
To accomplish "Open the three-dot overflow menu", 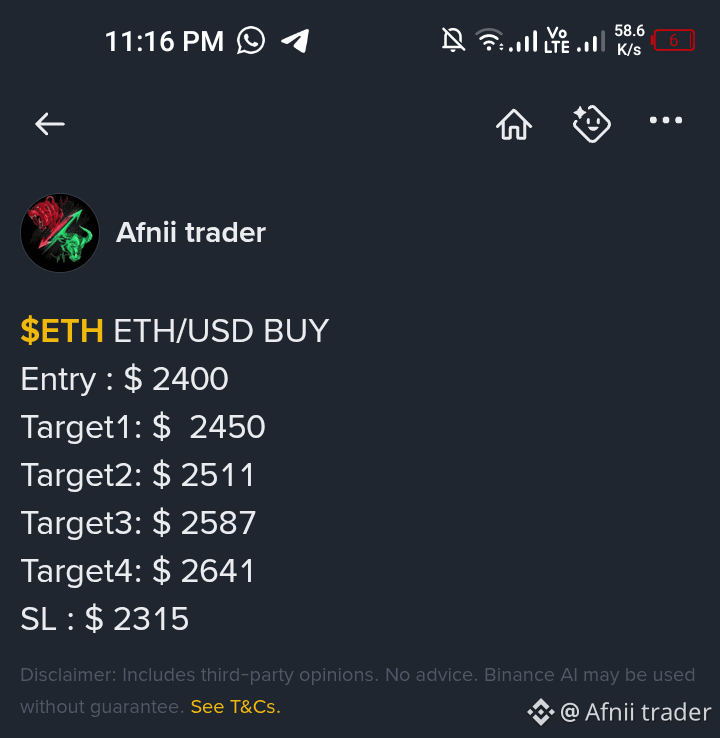I will 666,120.
